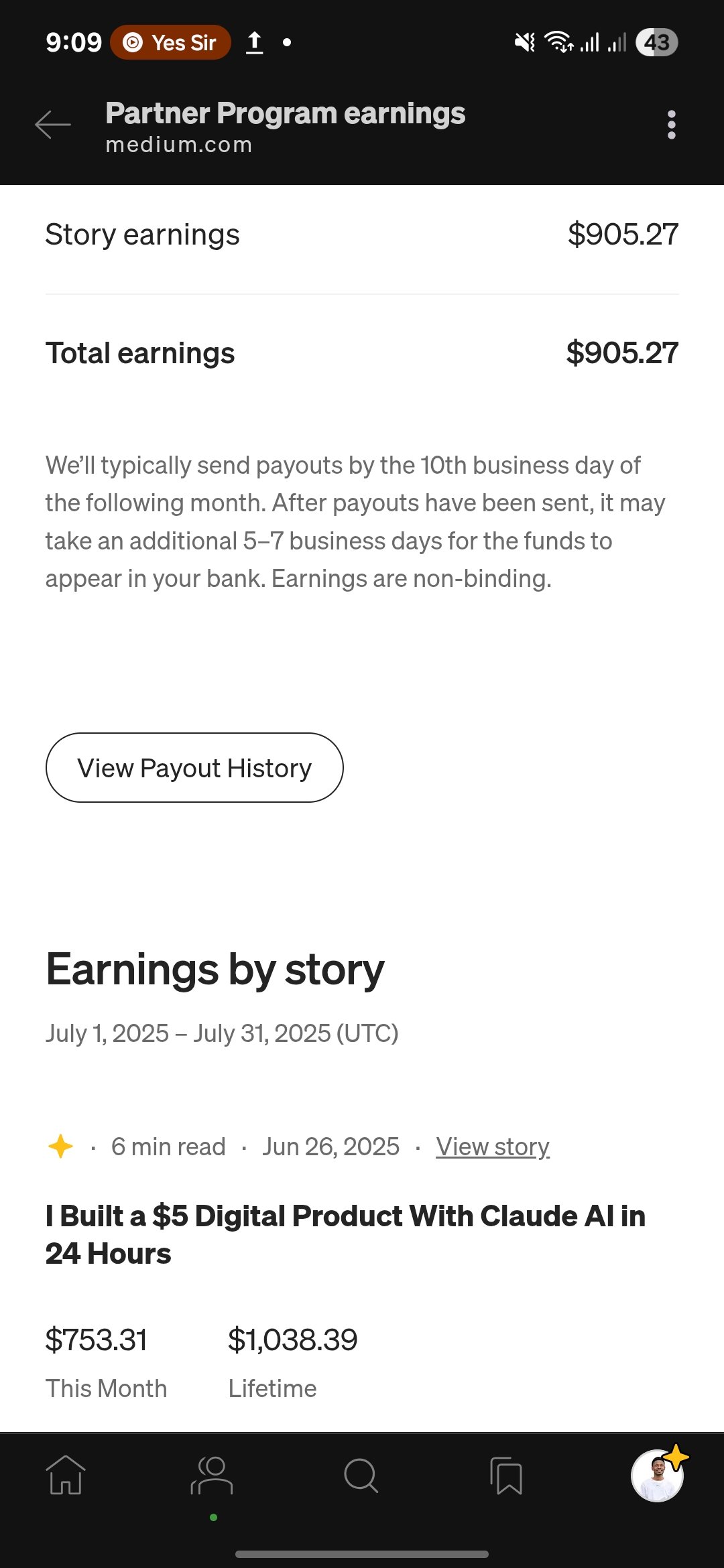
Task: Follow the View story link
Action: pos(493,1147)
